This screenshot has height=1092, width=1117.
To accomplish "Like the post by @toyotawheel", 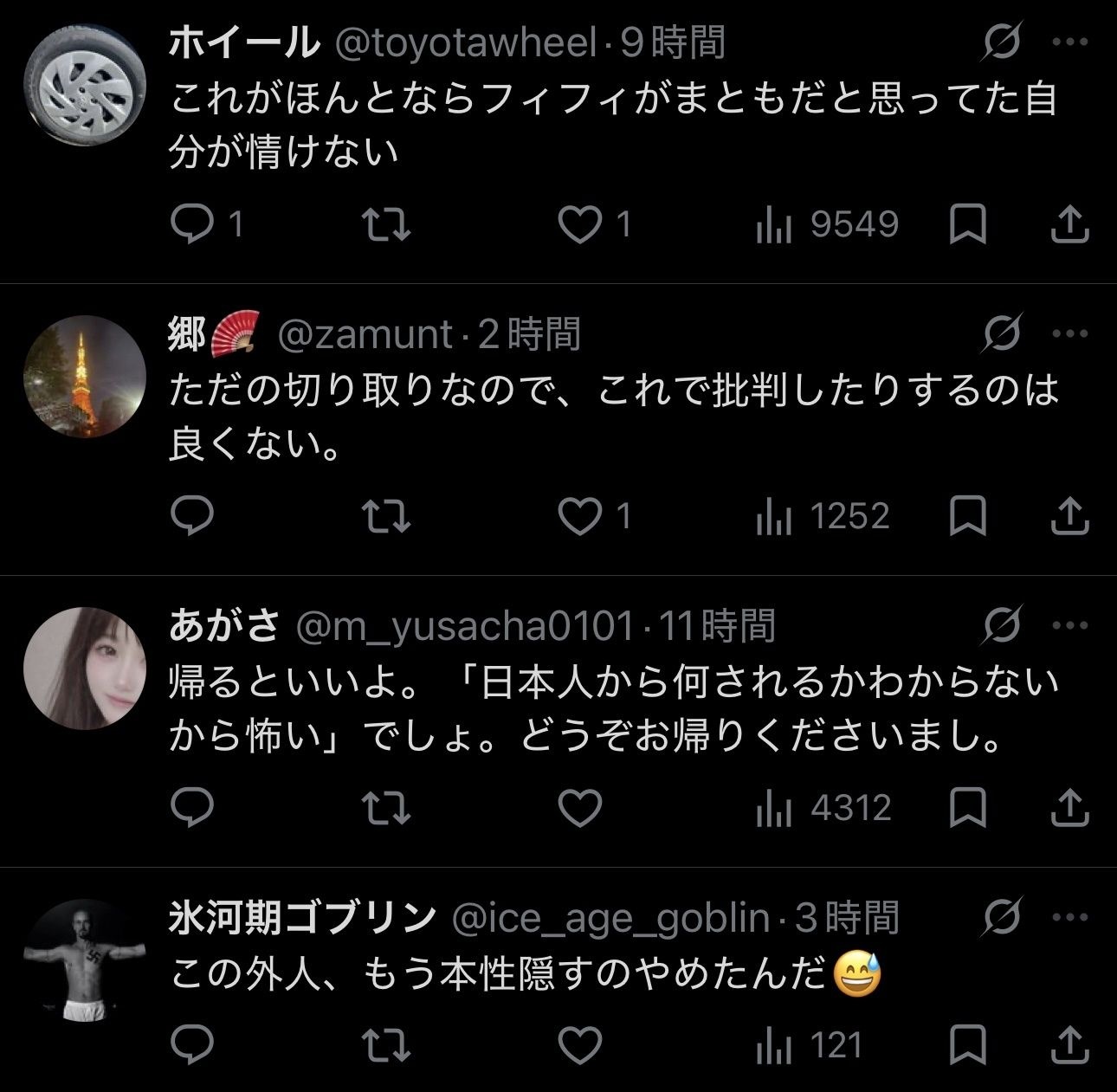I will pyautogui.click(x=578, y=225).
